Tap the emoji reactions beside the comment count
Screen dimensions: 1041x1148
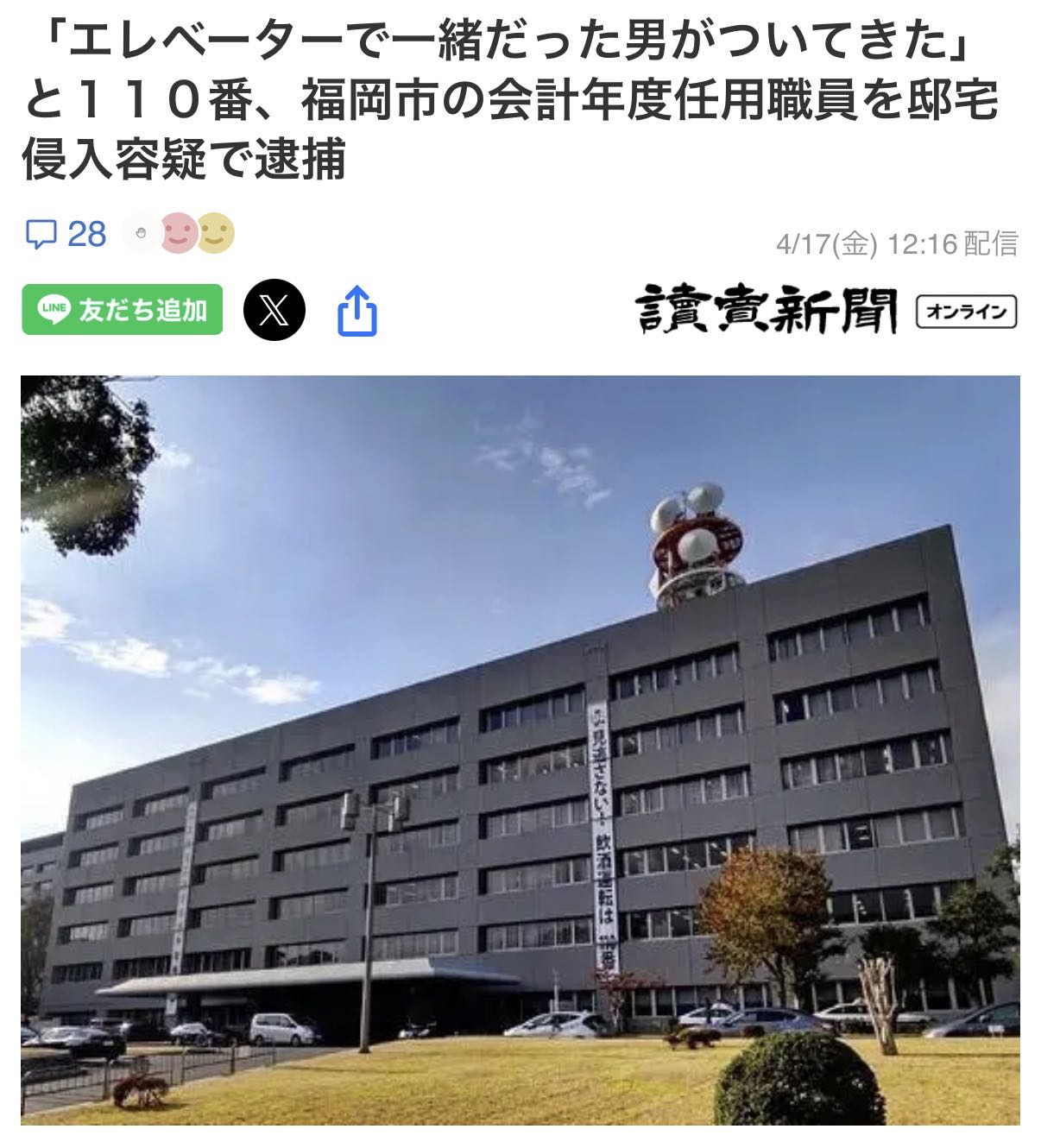(x=179, y=233)
